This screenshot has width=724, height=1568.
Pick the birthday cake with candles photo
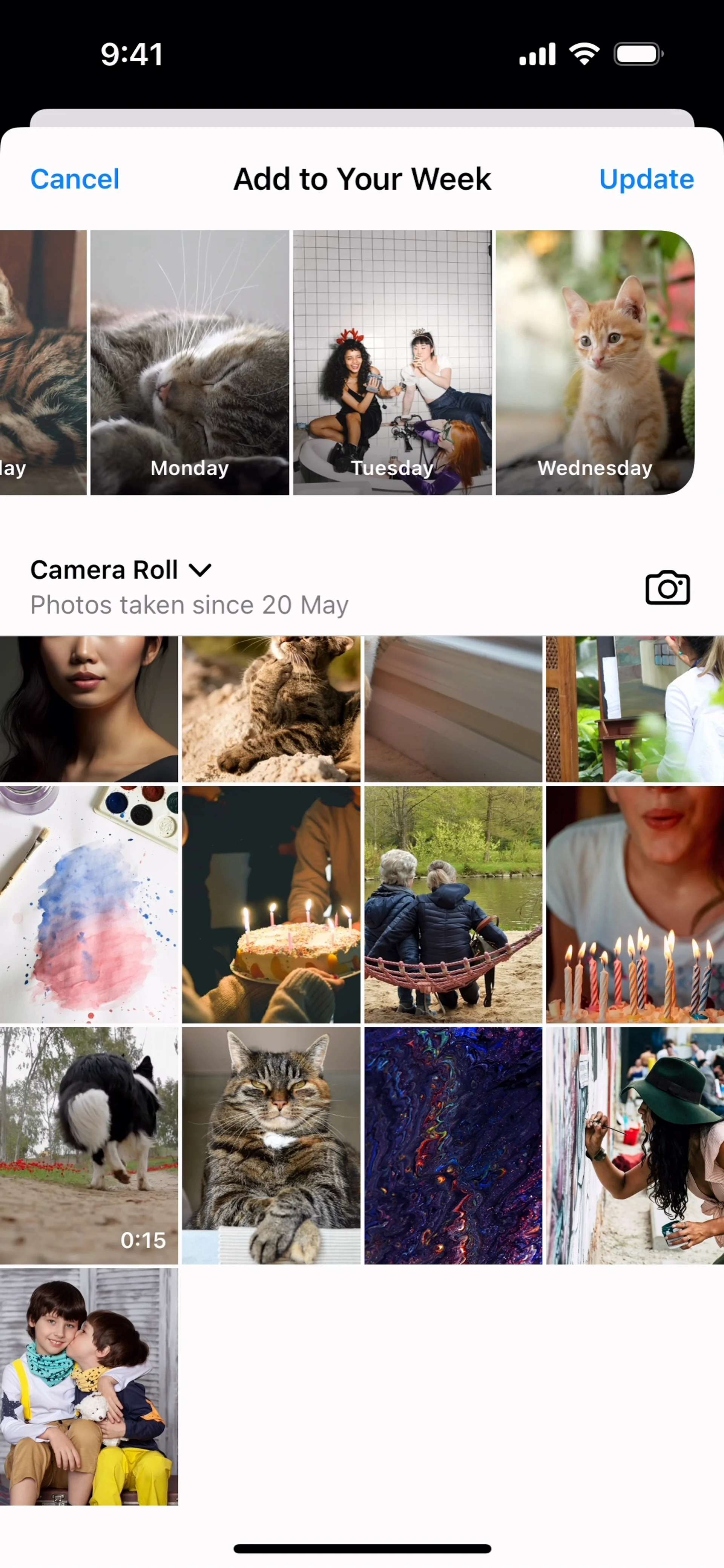coord(271,904)
